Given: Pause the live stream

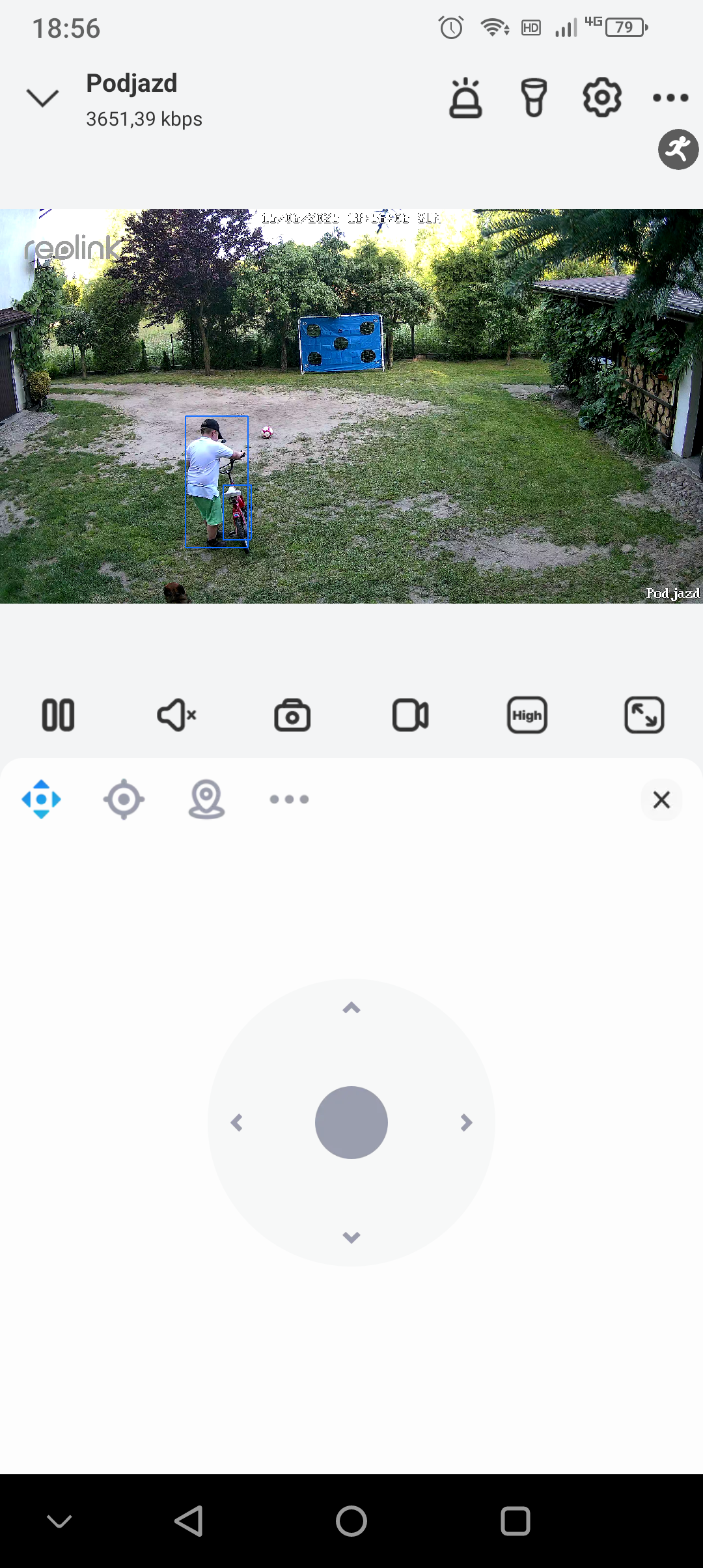Looking at the screenshot, I should pos(59,715).
